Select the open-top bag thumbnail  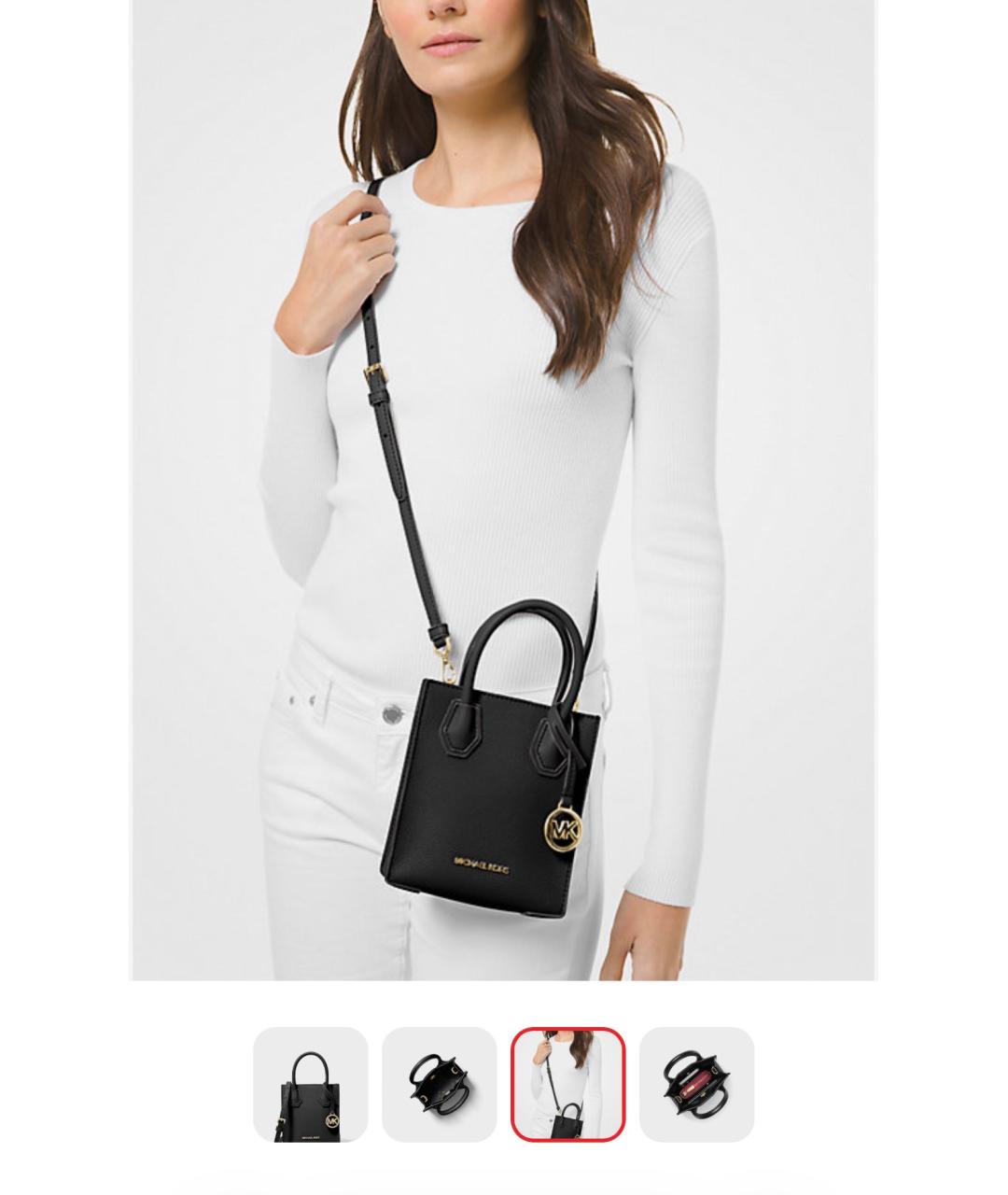(439, 1084)
